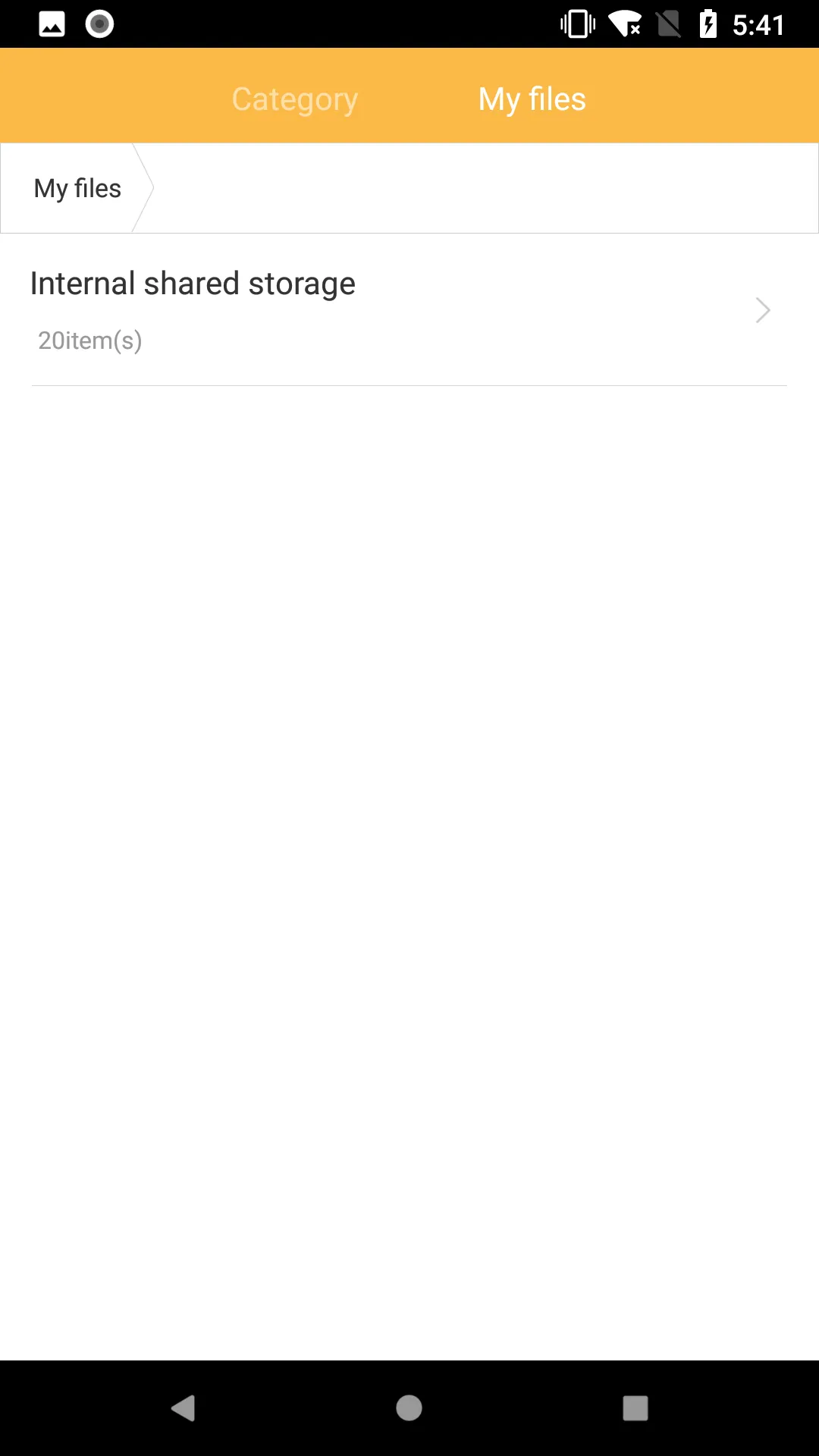Tap the My files breadcrumb entry
Viewport: 819px width, 1456px height.
tap(76, 187)
